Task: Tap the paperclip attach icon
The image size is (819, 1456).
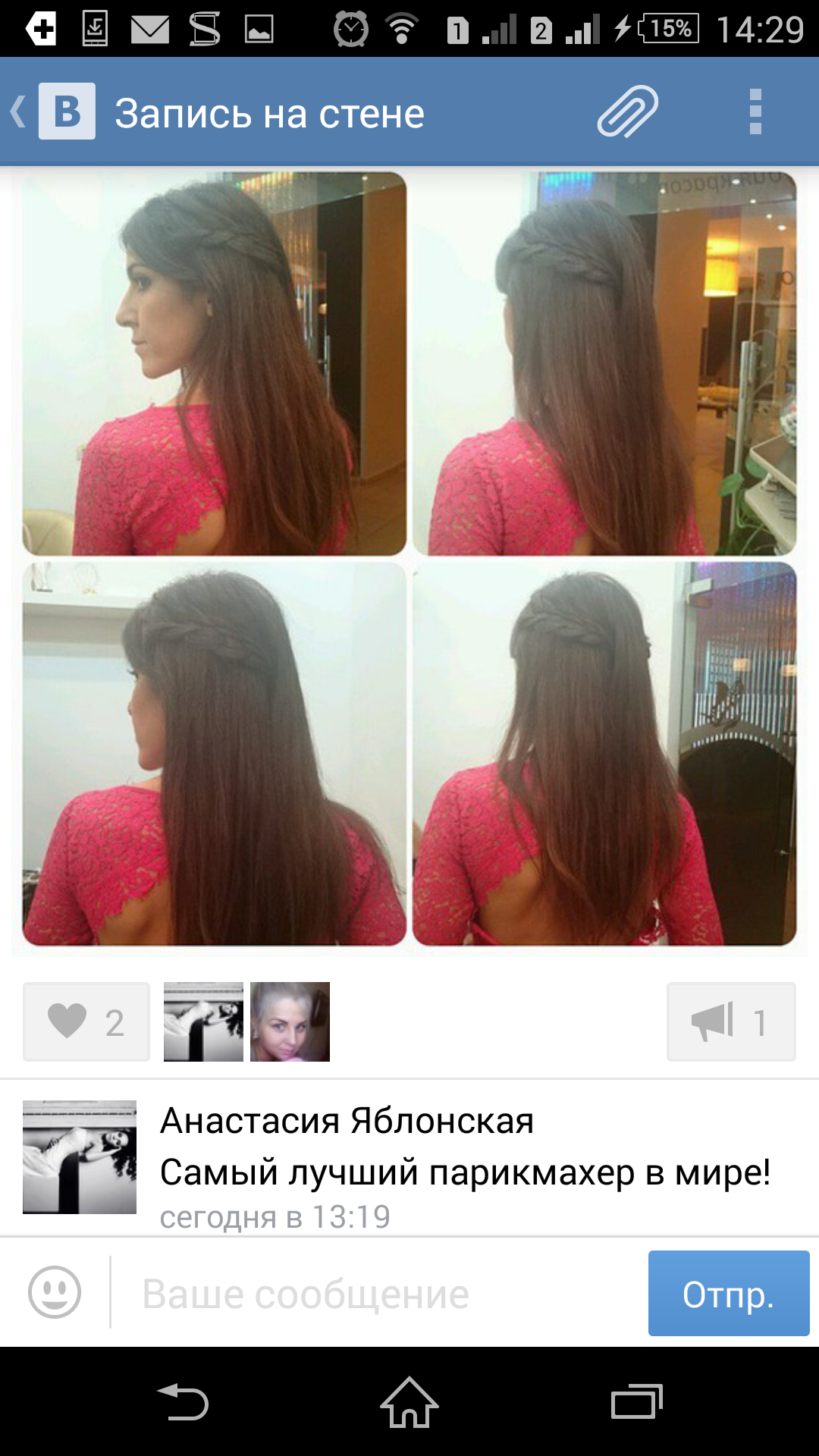Action: coord(627,111)
